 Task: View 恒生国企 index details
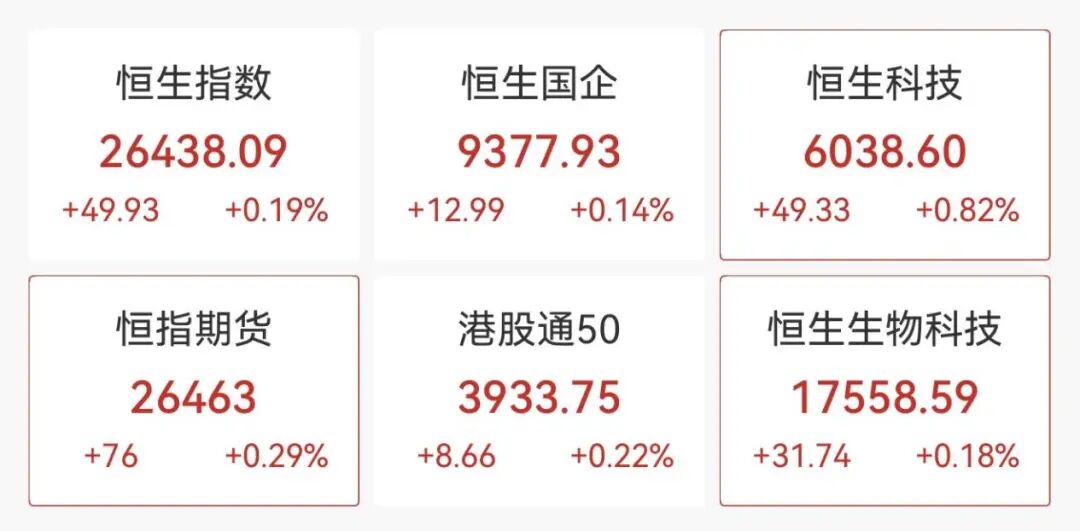pyautogui.click(x=539, y=145)
